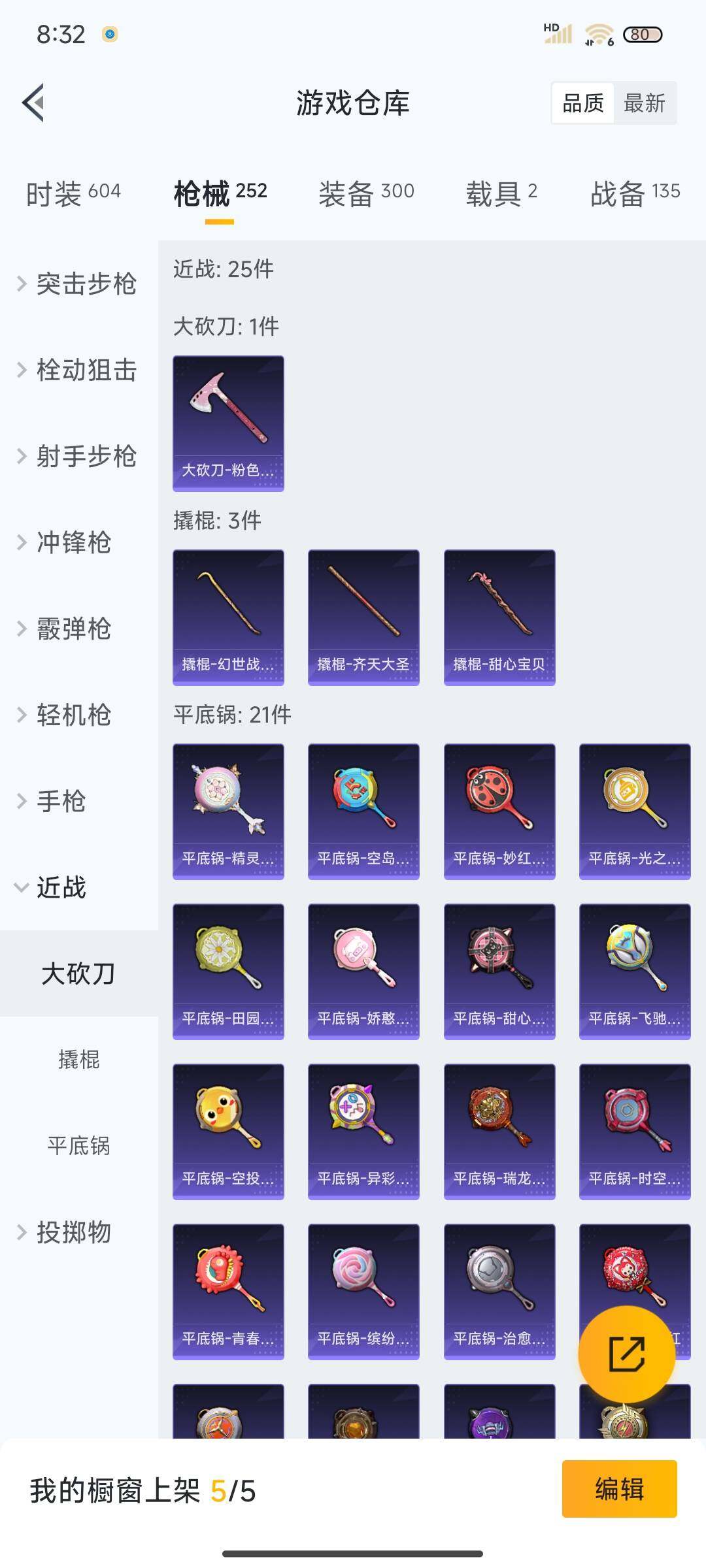Open the 战备 tab
This screenshot has height=1568, width=706.
pyautogui.click(x=635, y=193)
